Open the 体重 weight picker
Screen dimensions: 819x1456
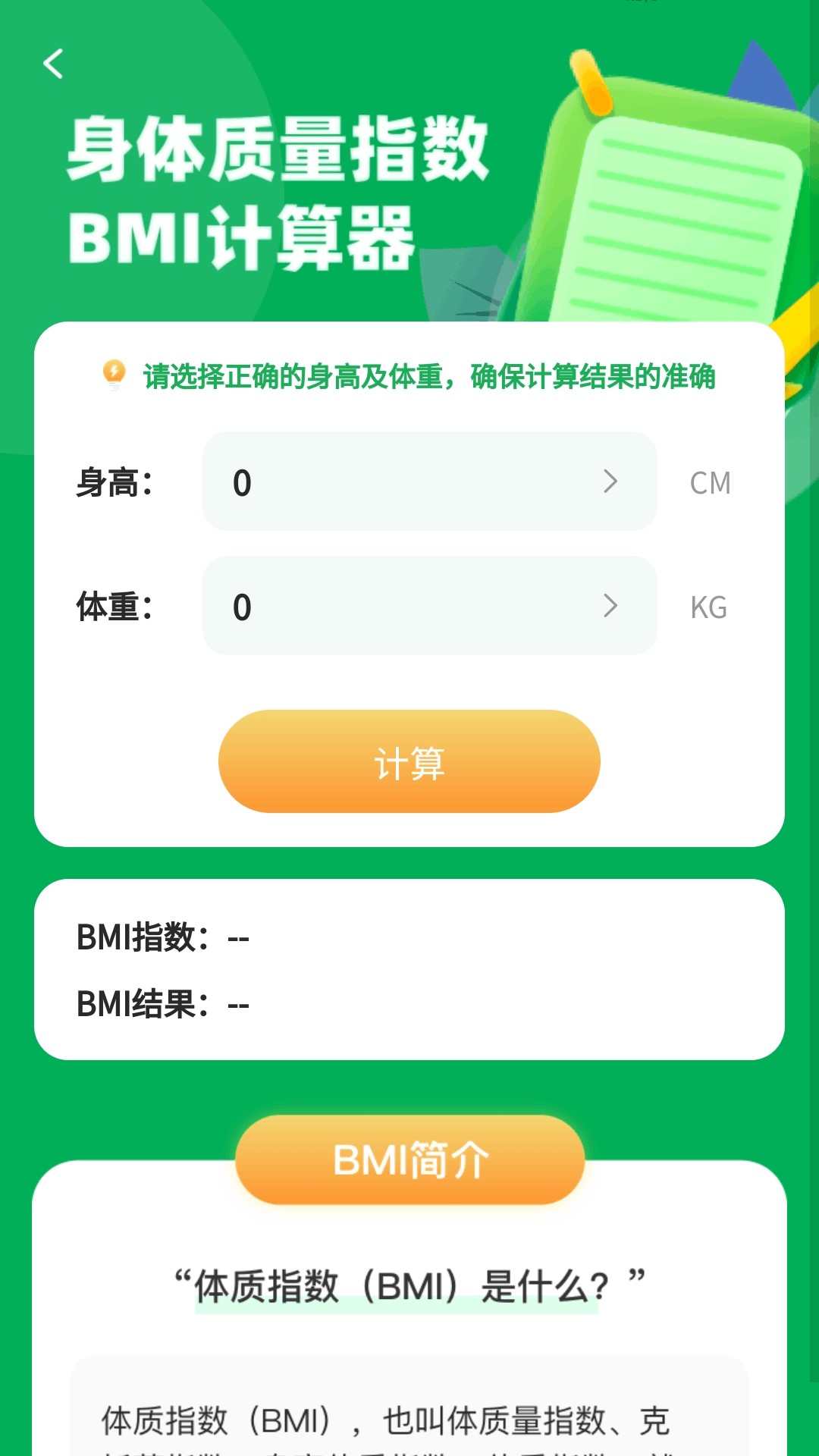tap(429, 606)
